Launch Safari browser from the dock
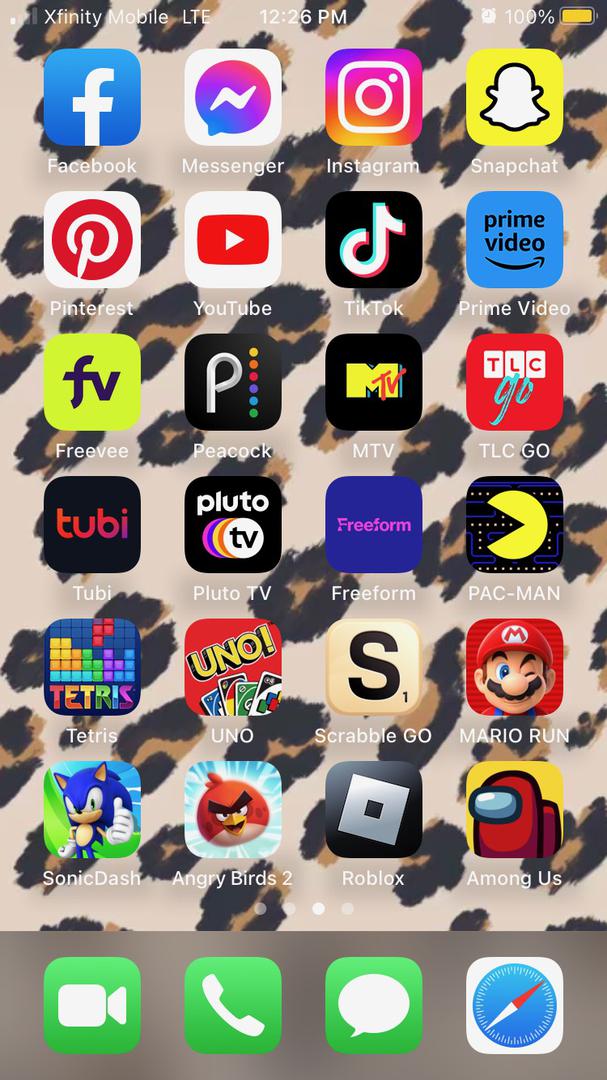607x1080 pixels. (x=515, y=1006)
